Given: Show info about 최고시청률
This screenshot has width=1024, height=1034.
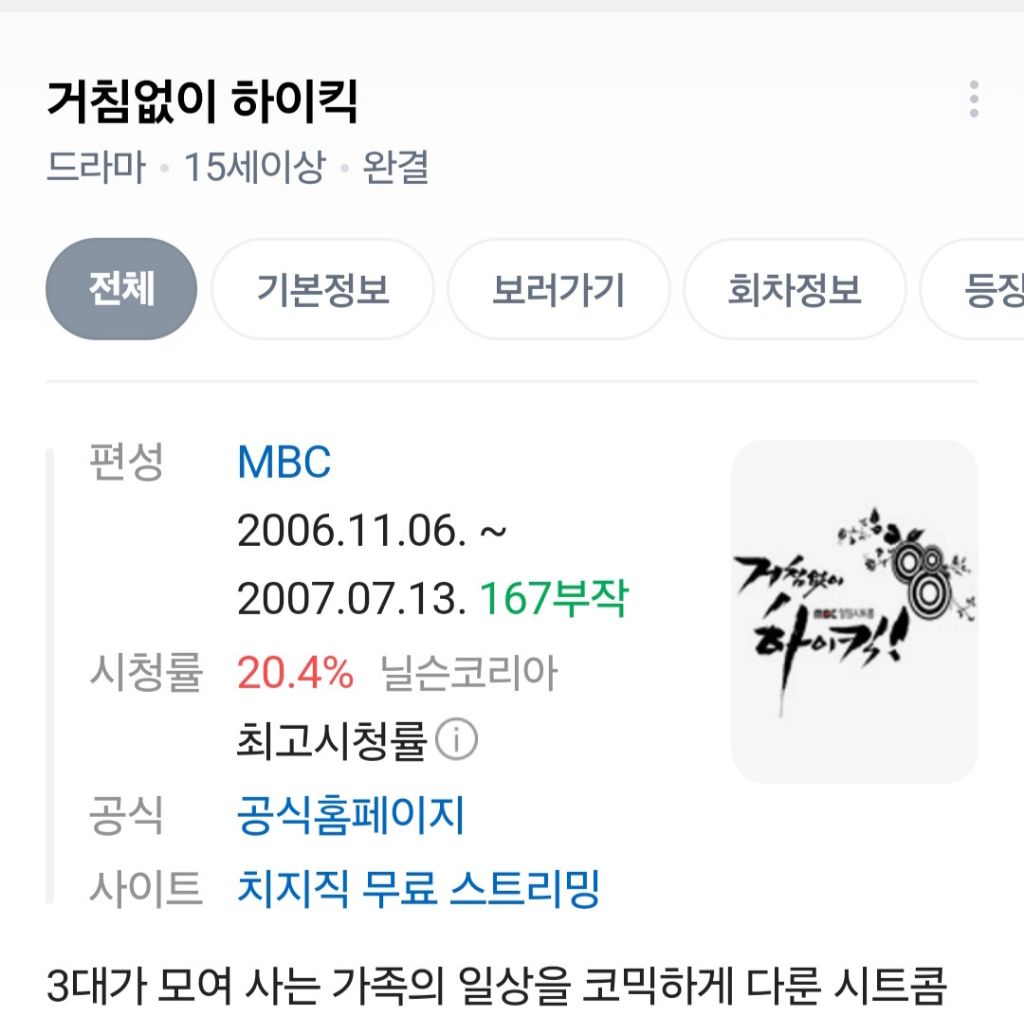Looking at the screenshot, I should click(x=459, y=741).
